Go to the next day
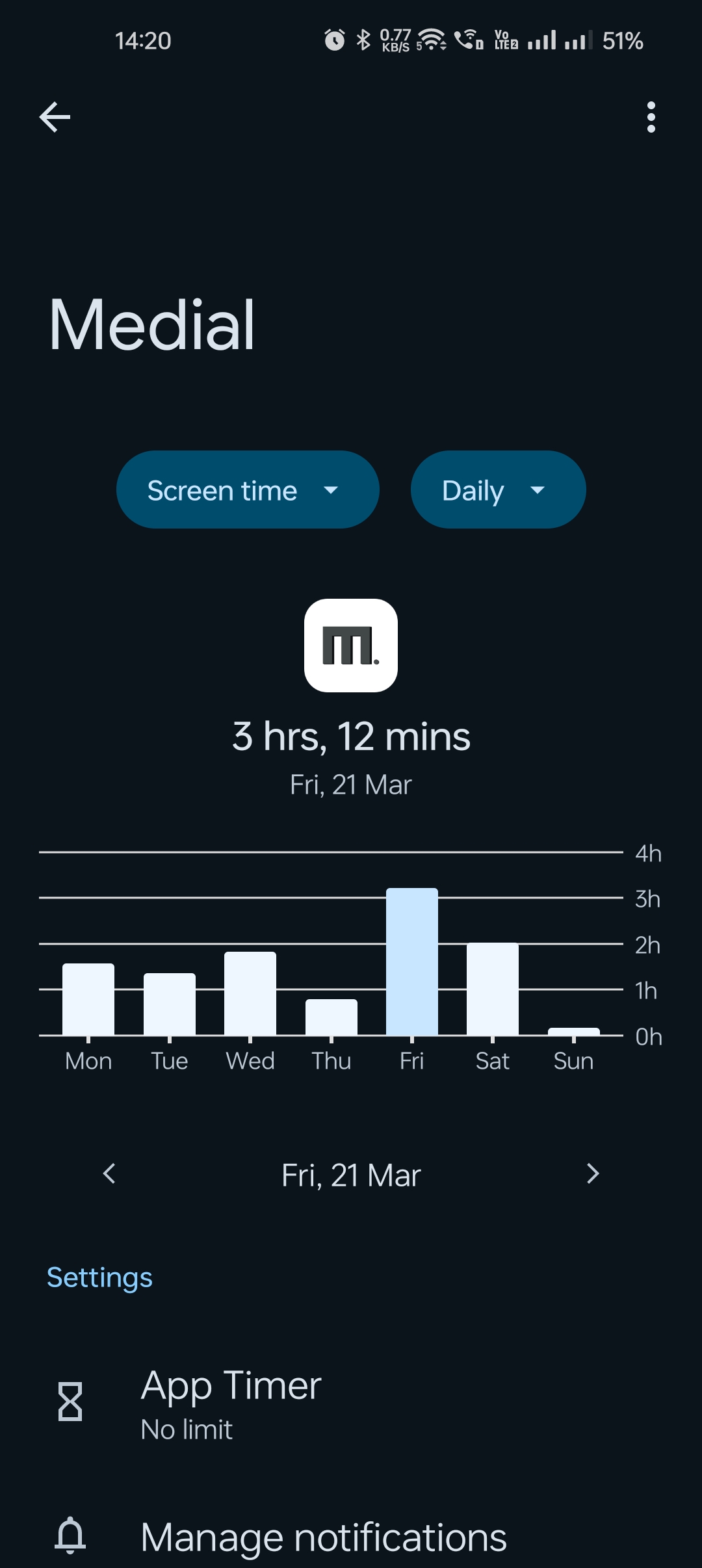Screen dimensions: 702x1568 [592, 1174]
